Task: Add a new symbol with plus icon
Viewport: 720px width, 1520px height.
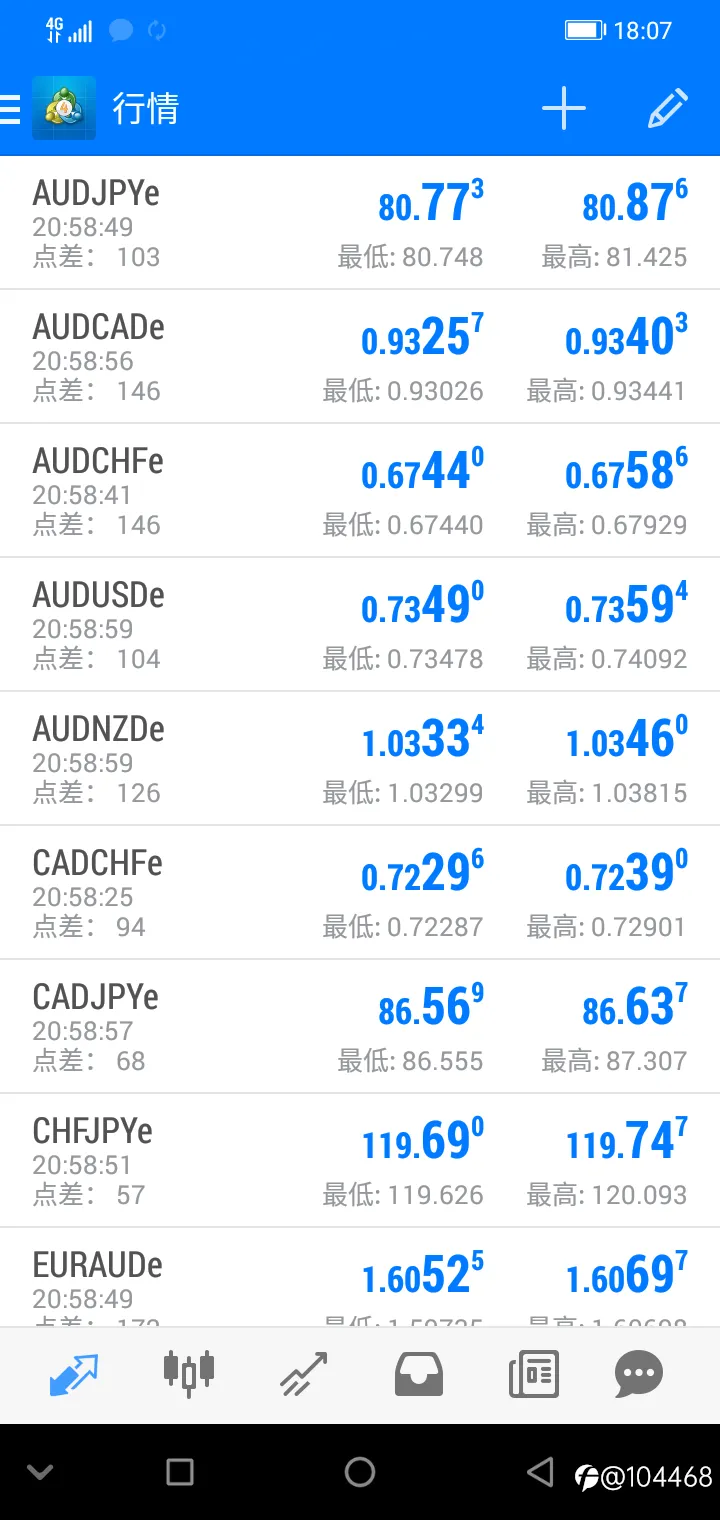Action: [x=564, y=108]
